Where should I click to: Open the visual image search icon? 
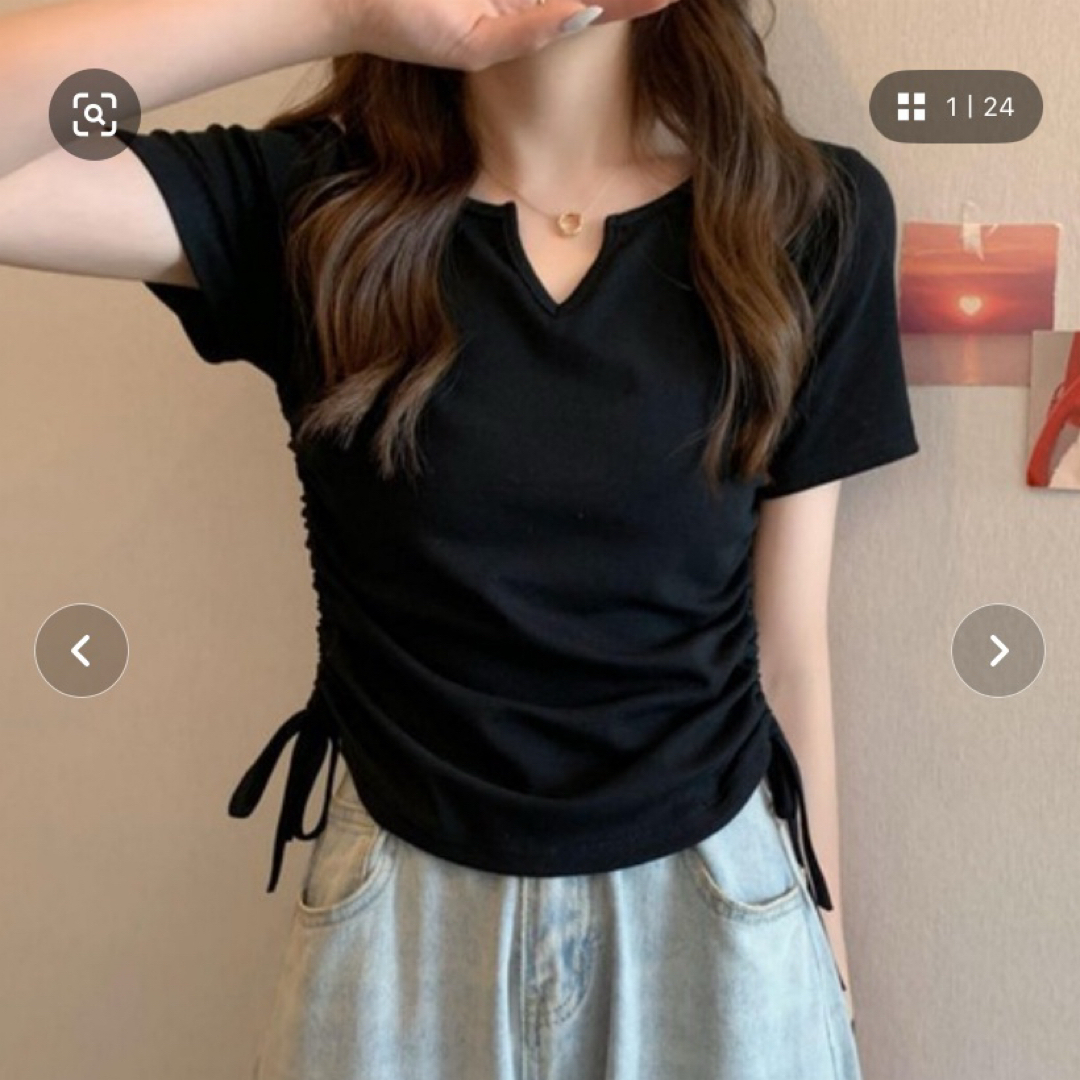(x=95, y=114)
